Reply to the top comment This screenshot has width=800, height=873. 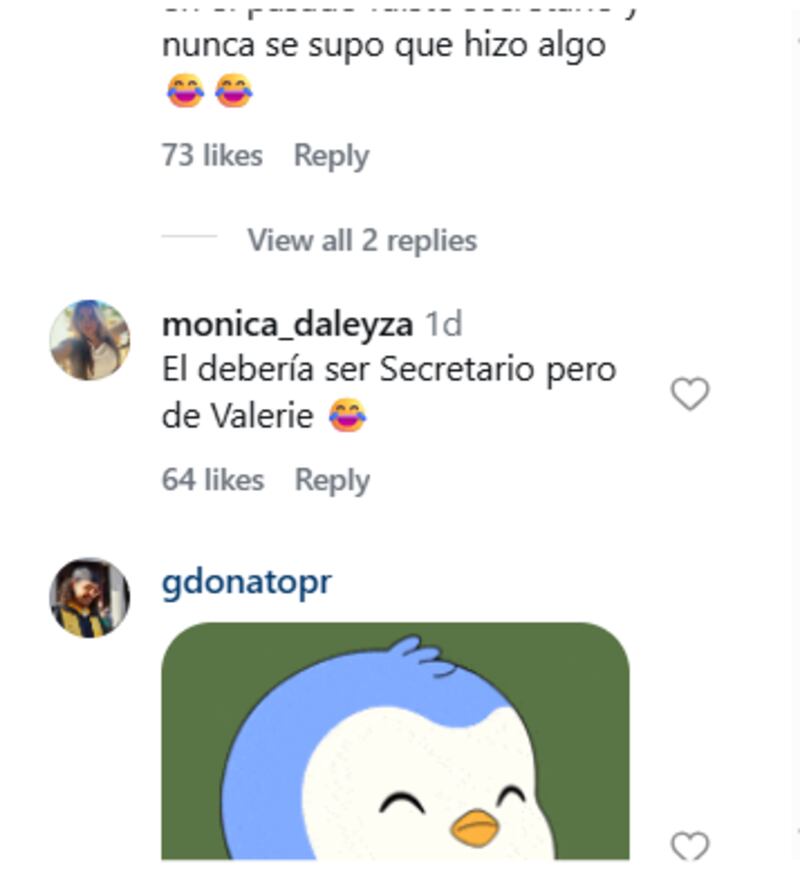(331, 155)
